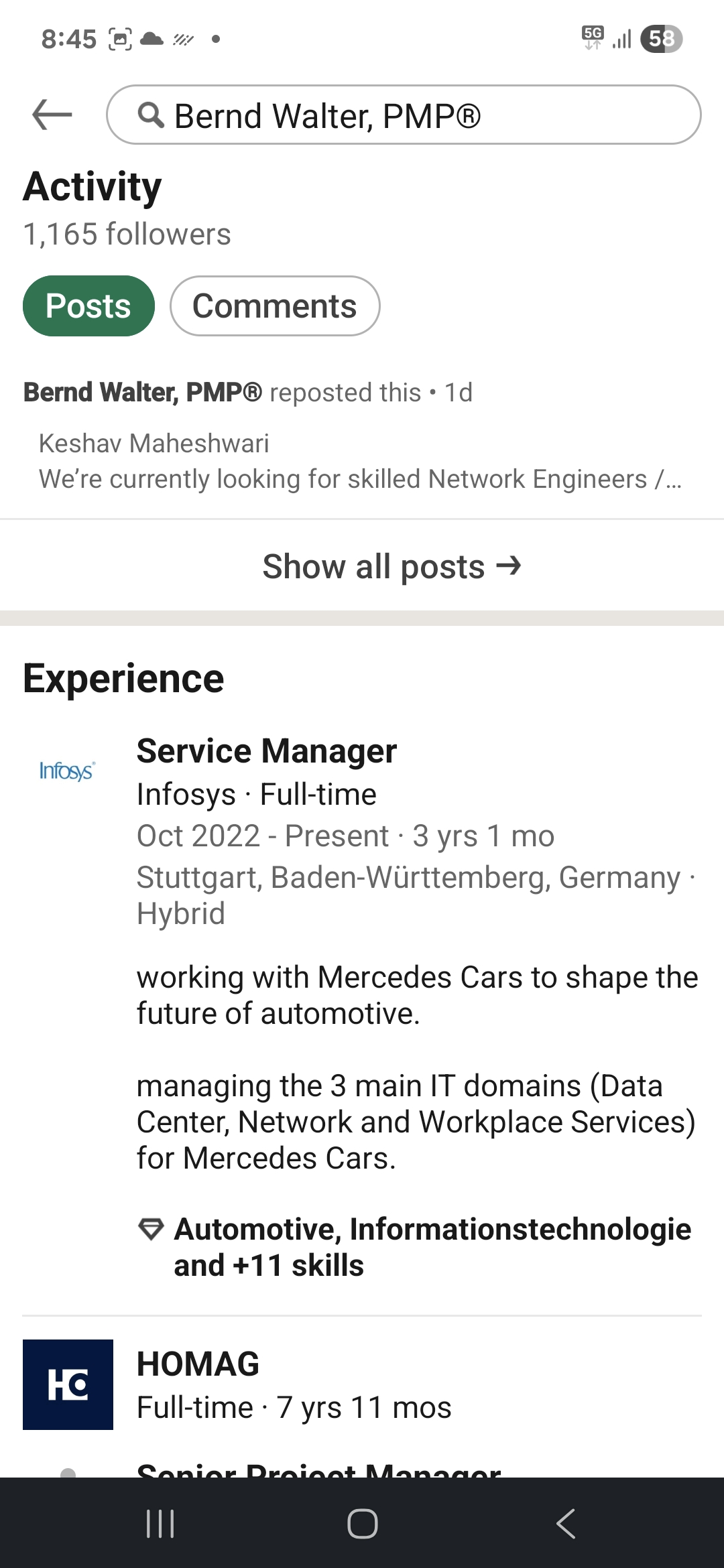Open the reposted Keshav Maheshwari post

pyautogui.click(x=359, y=462)
